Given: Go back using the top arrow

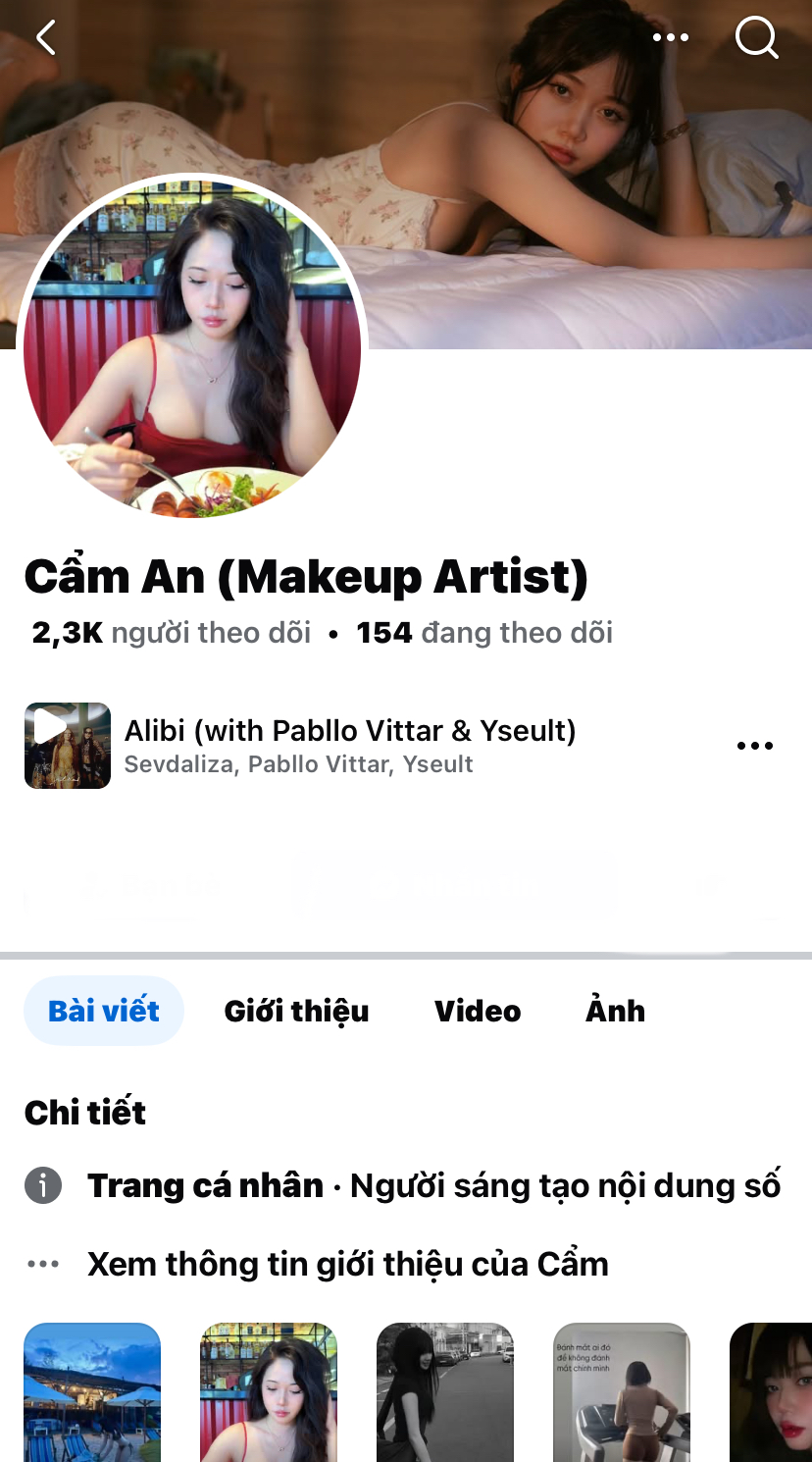Looking at the screenshot, I should [x=46, y=38].
